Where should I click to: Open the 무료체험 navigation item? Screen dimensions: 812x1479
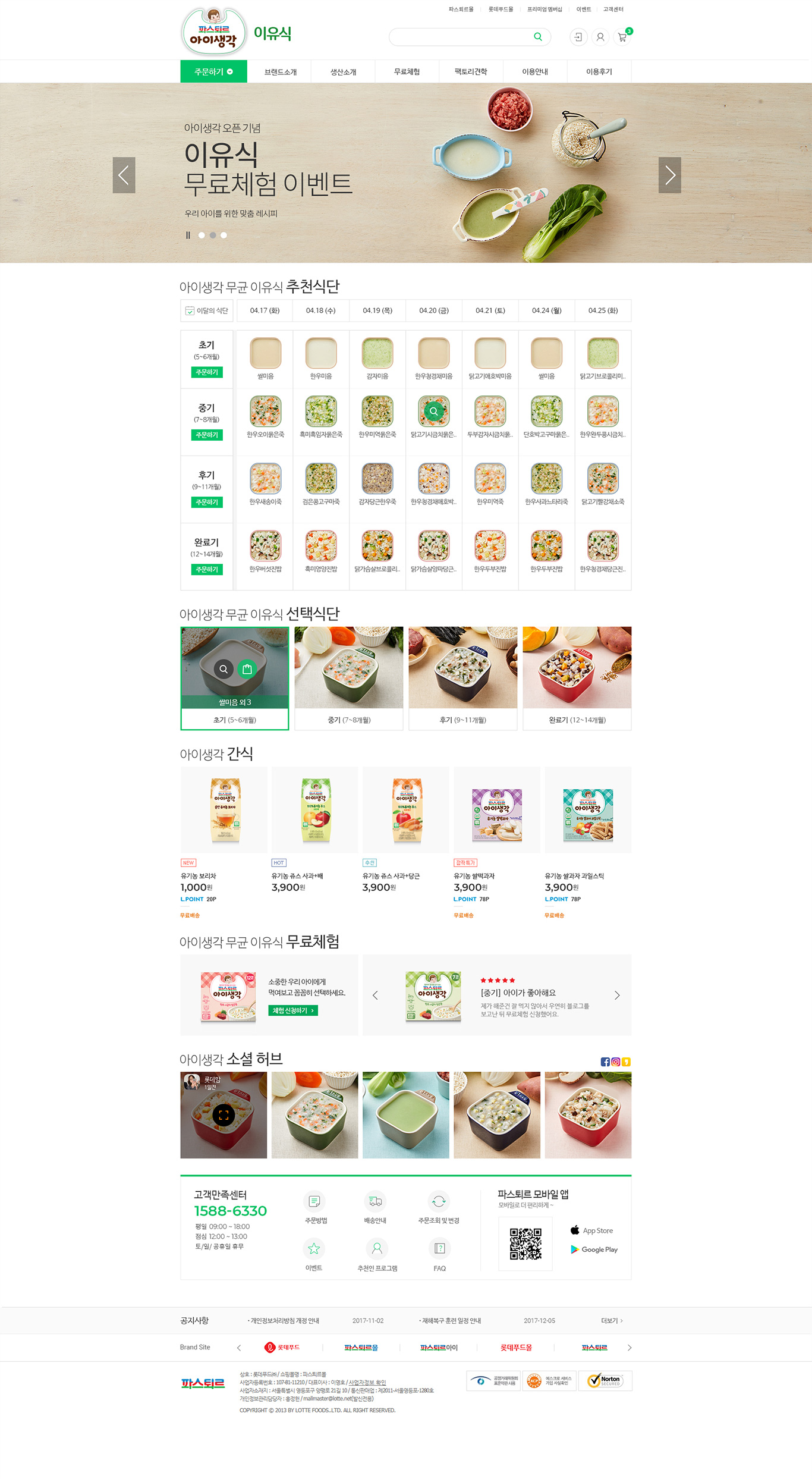click(x=407, y=72)
